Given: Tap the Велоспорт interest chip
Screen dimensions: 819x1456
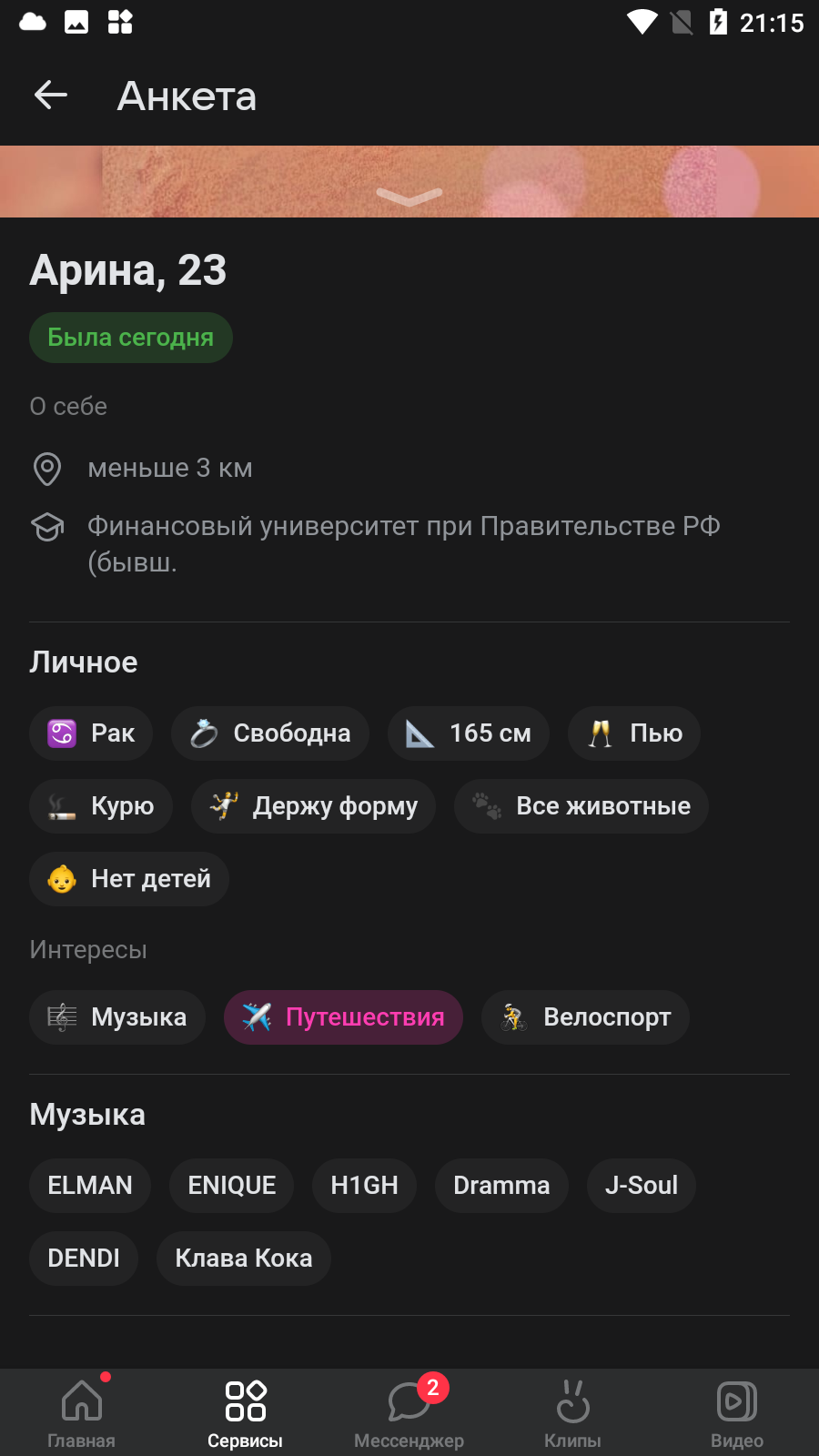Looking at the screenshot, I should click(x=585, y=1017).
